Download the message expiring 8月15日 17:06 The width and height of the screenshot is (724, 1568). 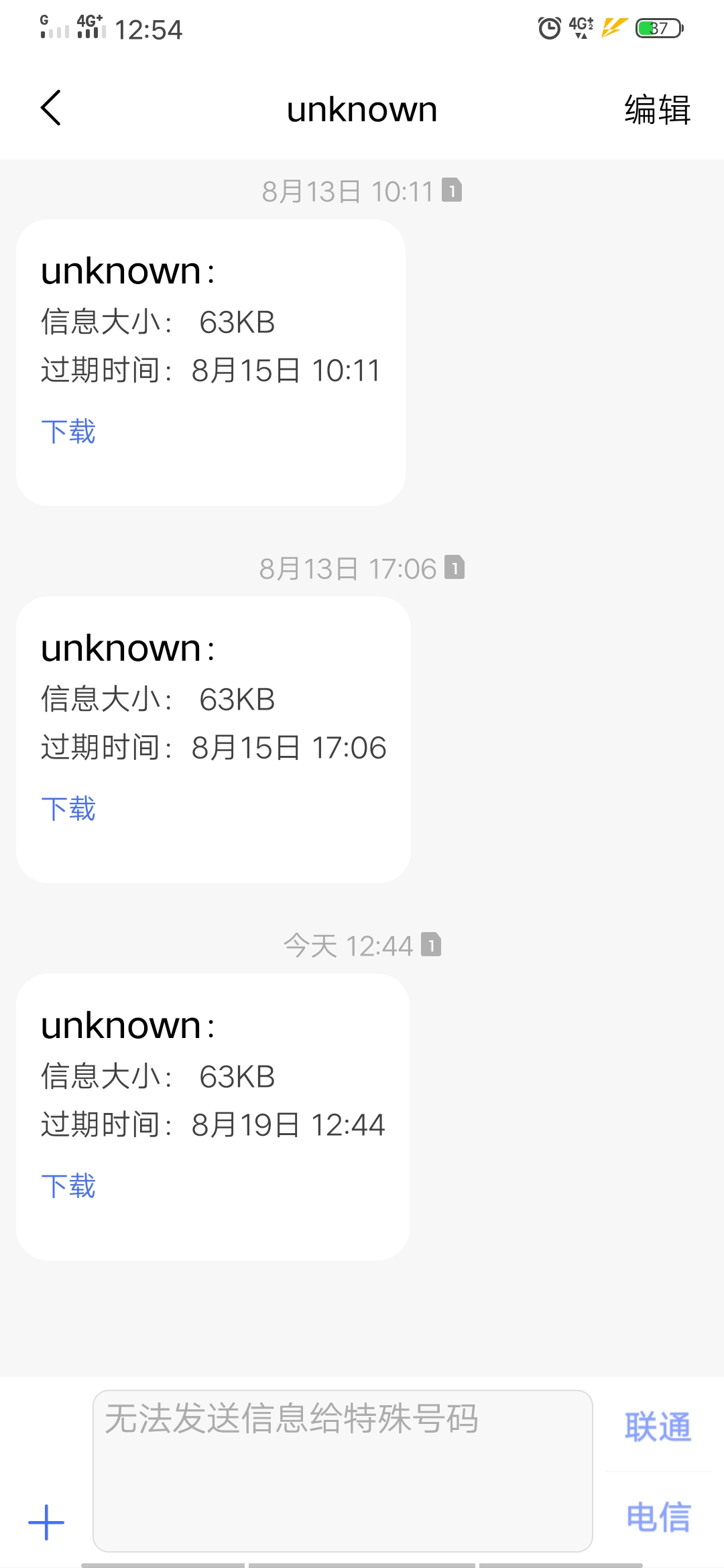pos(68,809)
